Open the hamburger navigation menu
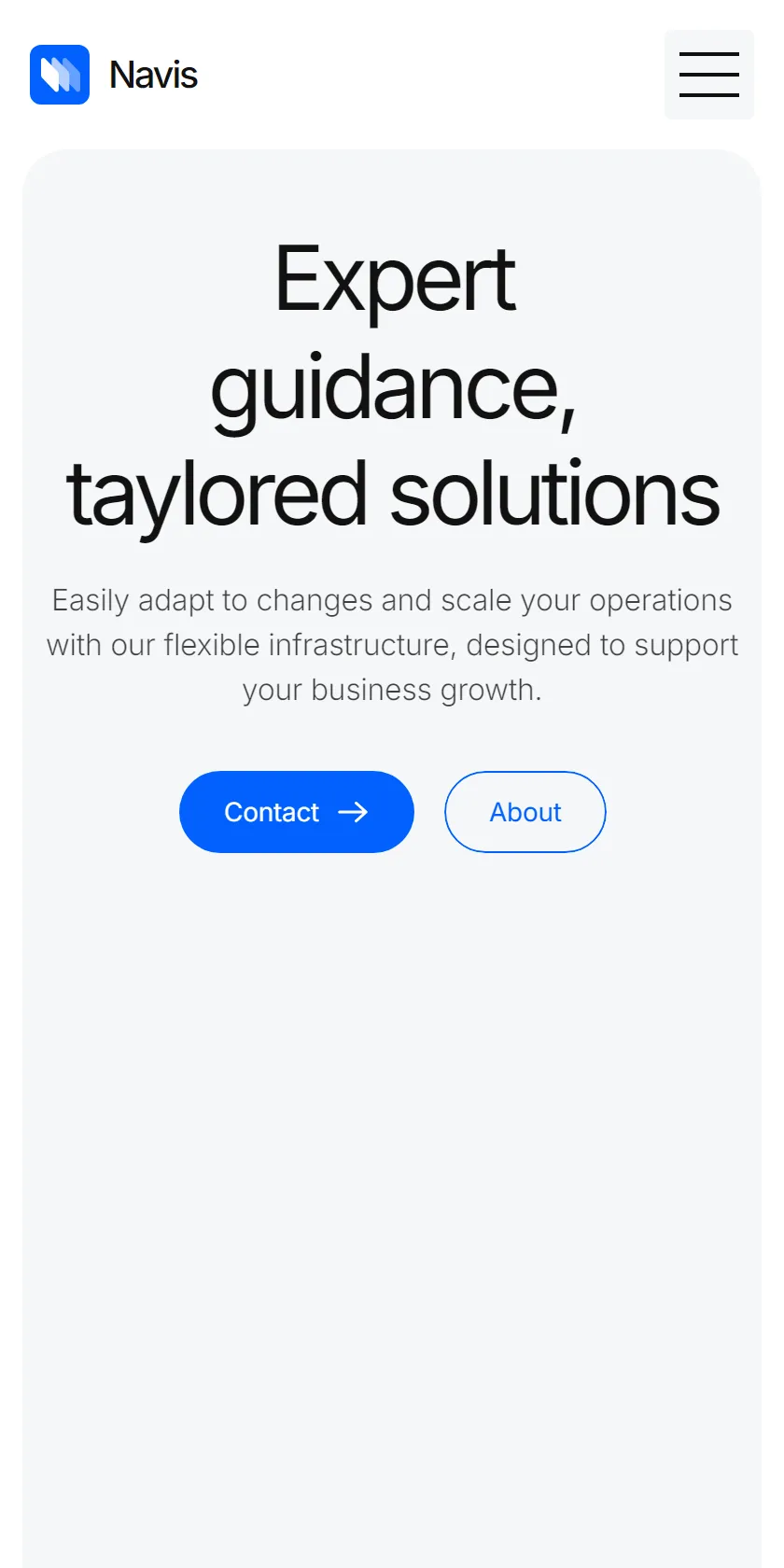The width and height of the screenshot is (784, 1568). click(709, 75)
